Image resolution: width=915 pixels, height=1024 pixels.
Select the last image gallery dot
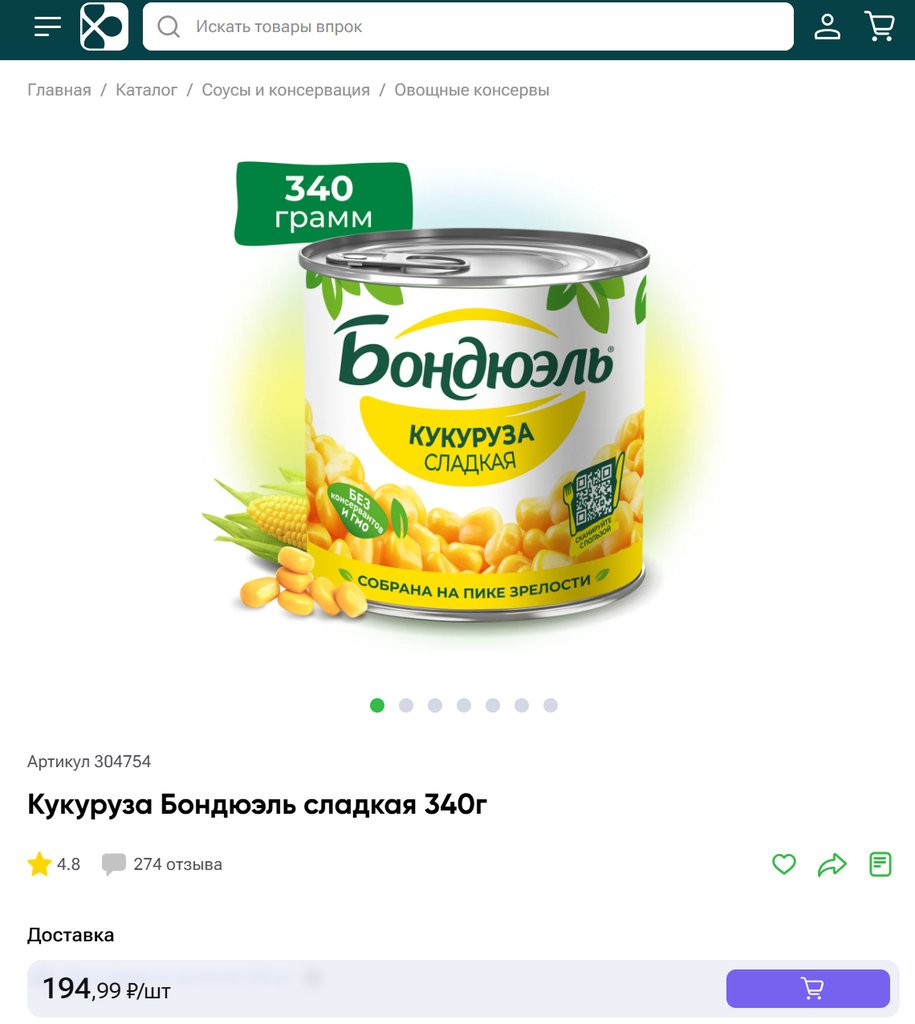550,705
